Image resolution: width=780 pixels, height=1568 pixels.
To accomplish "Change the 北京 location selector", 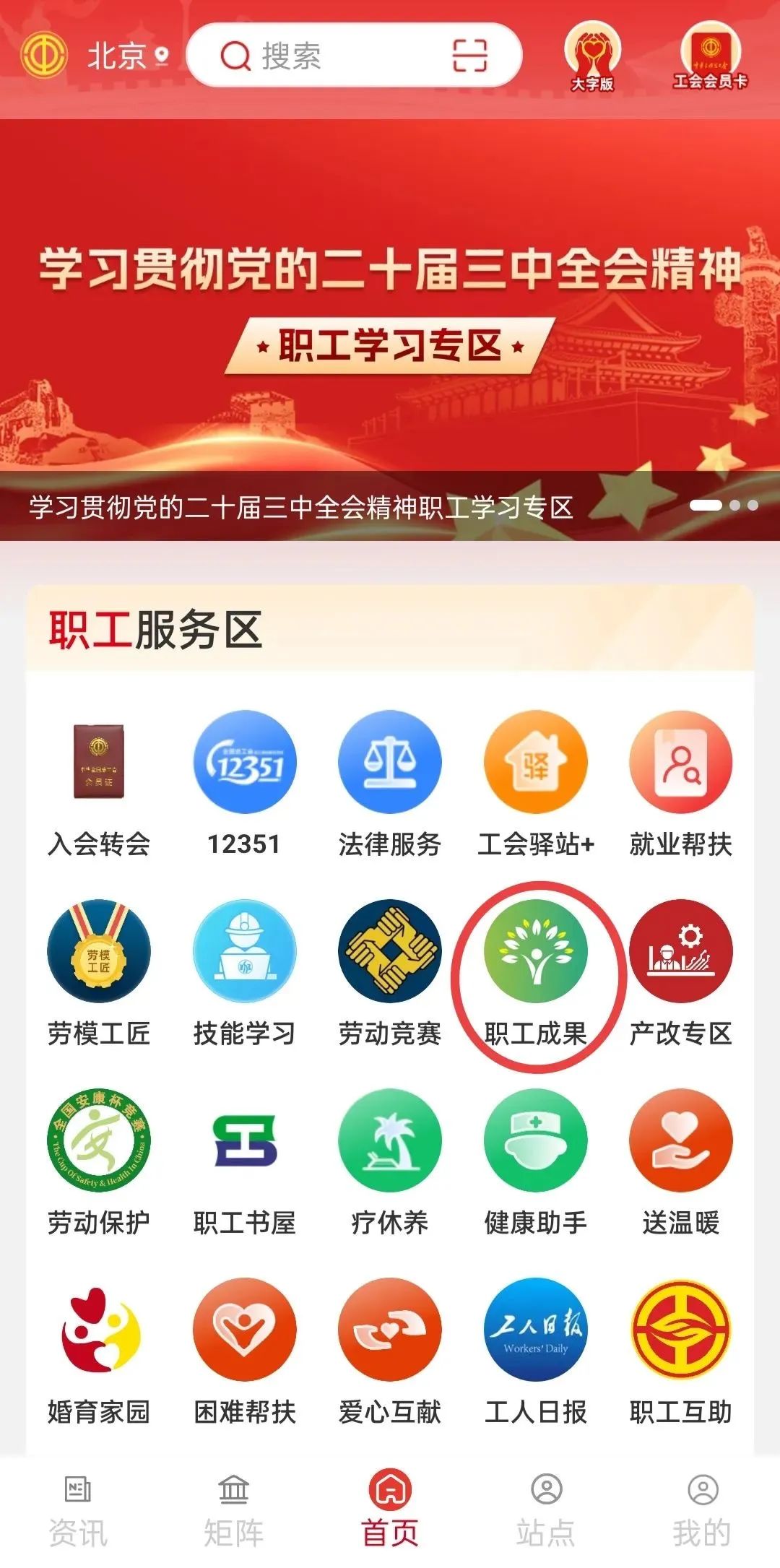I will point(127,56).
